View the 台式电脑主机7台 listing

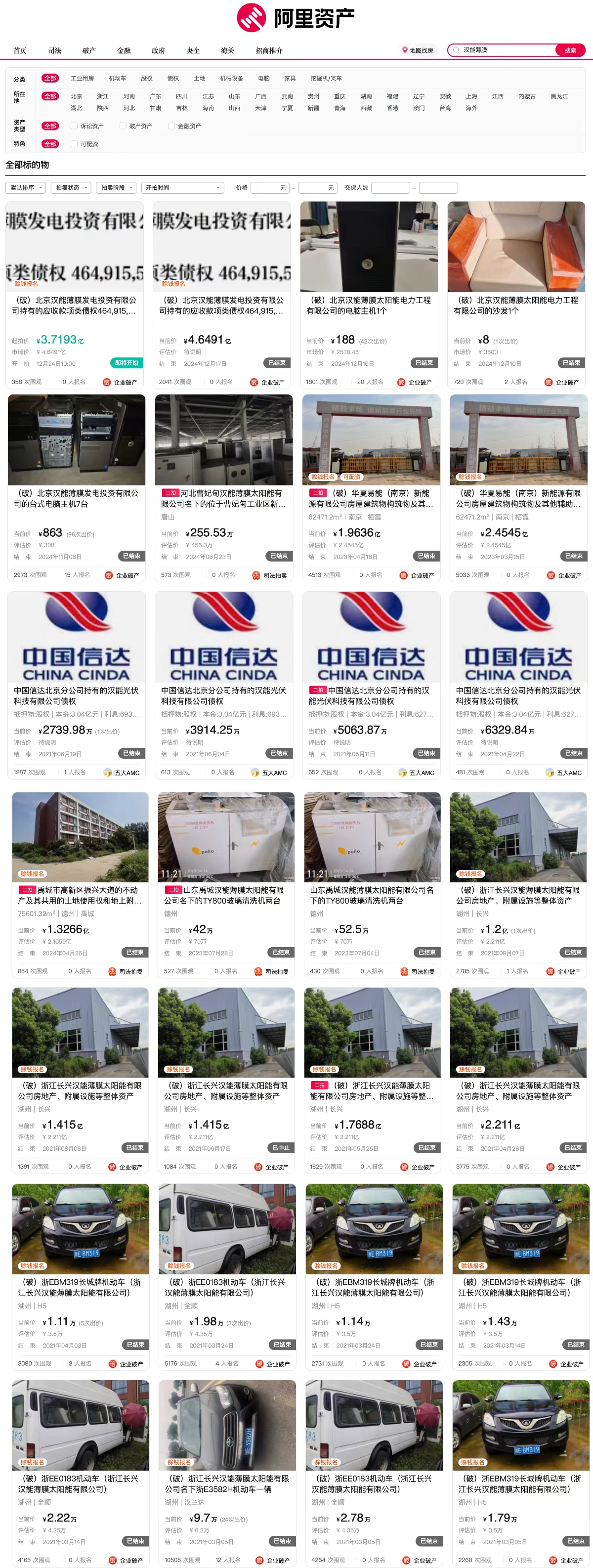[x=77, y=498]
